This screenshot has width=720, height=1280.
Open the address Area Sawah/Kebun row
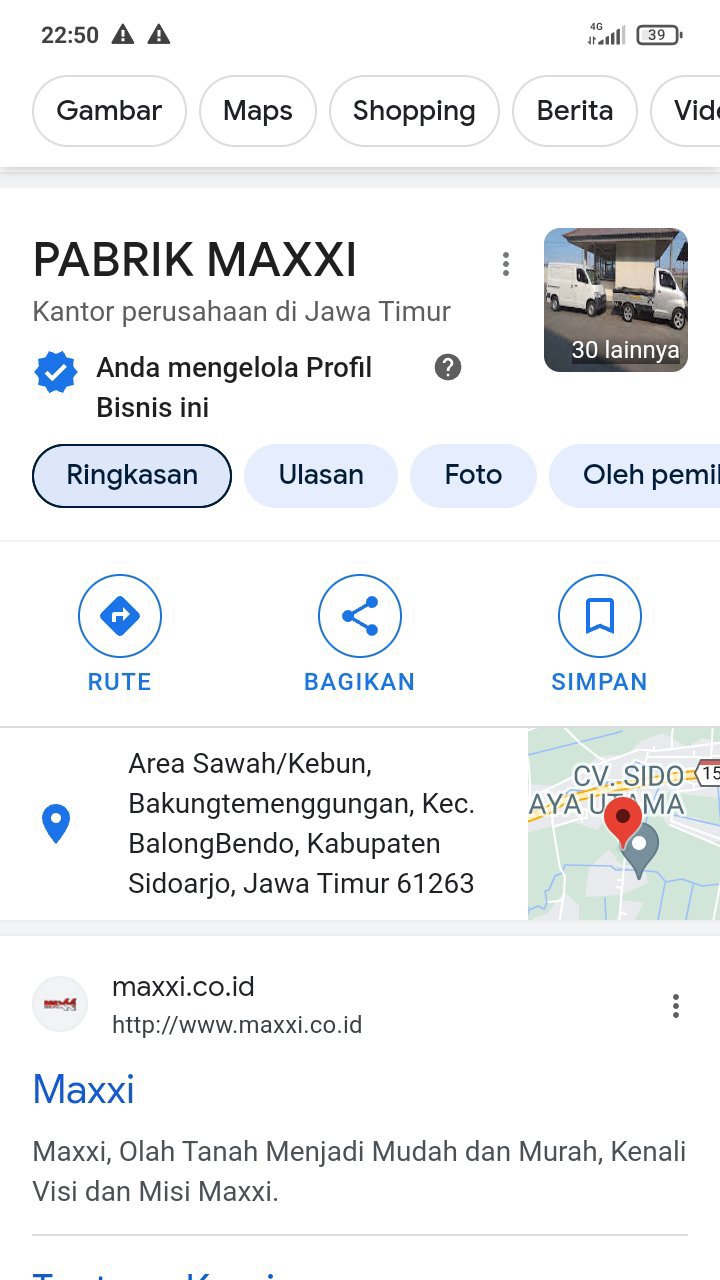click(x=300, y=824)
